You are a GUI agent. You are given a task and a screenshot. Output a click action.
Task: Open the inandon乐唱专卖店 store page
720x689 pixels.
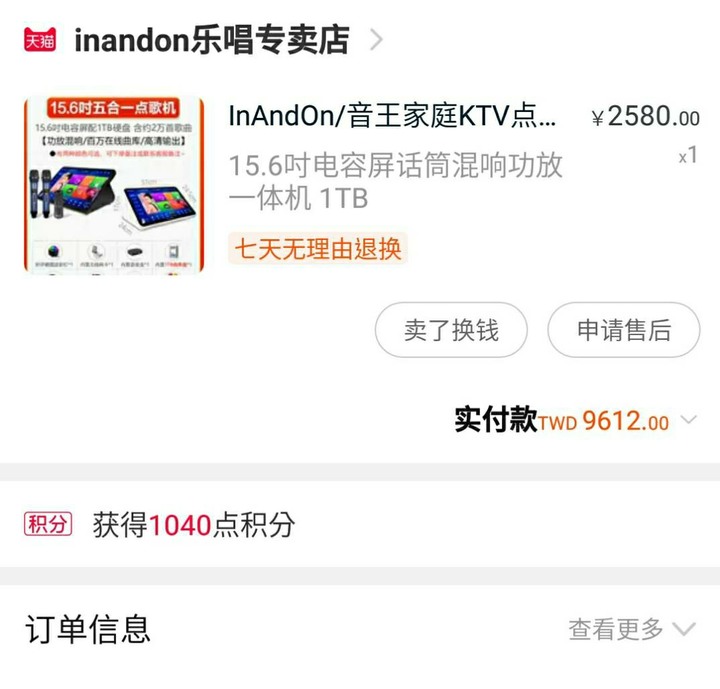211,40
